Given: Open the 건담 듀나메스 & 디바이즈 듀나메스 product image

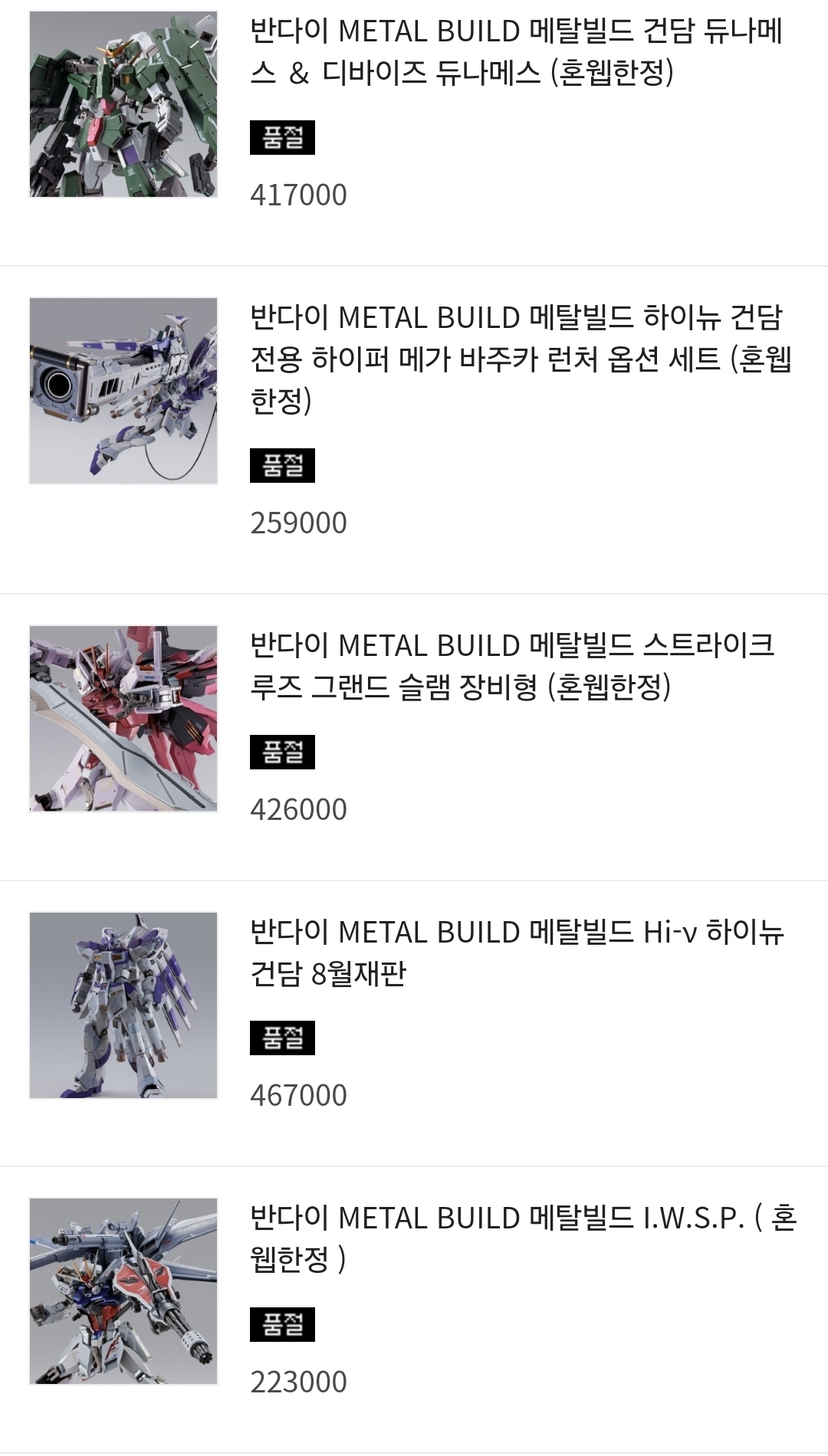Looking at the screenshot, I should coord(123,104).
